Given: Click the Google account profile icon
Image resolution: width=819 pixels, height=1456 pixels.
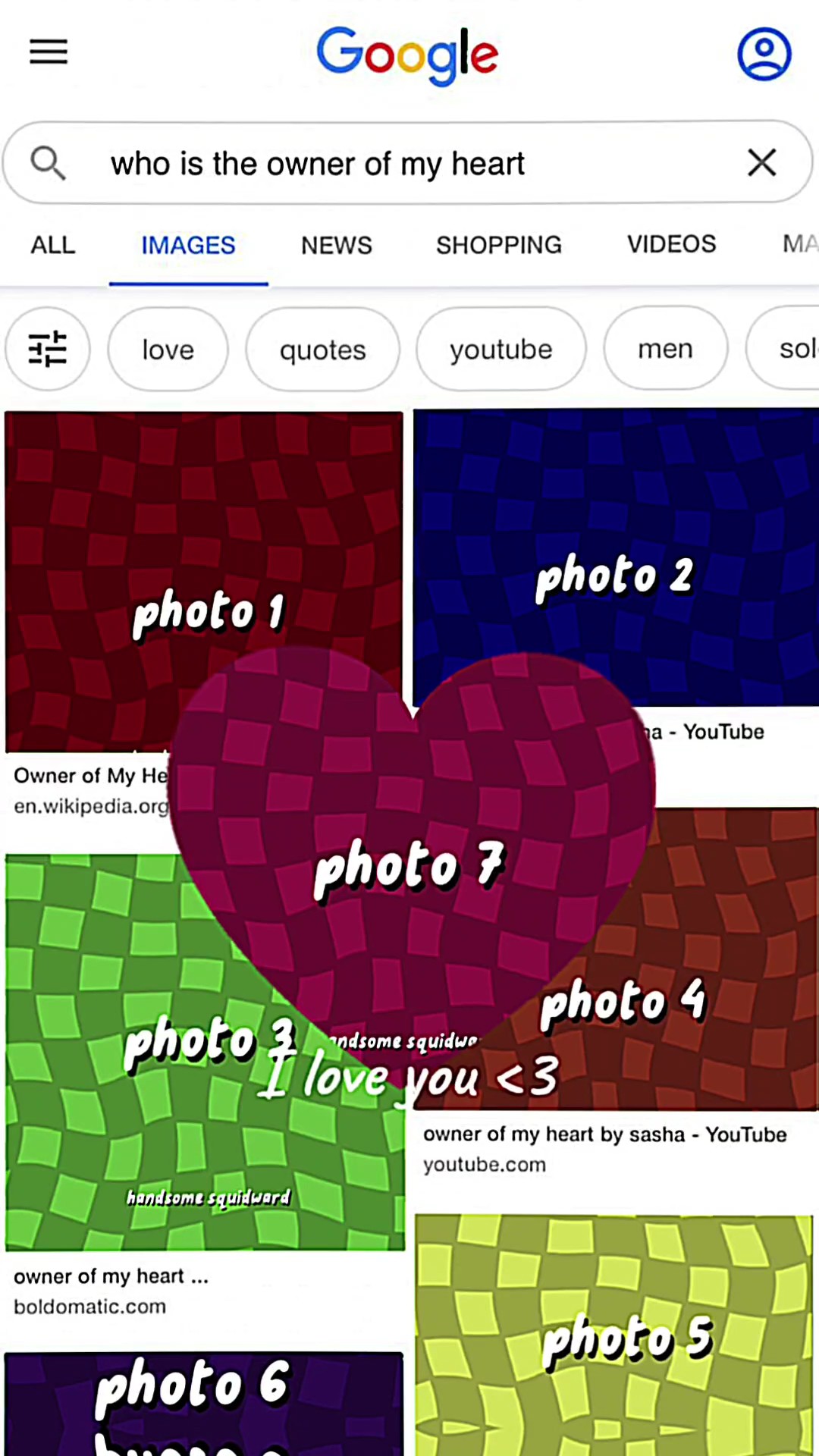Looking at the screenshot, I should (x=764, y=51).
